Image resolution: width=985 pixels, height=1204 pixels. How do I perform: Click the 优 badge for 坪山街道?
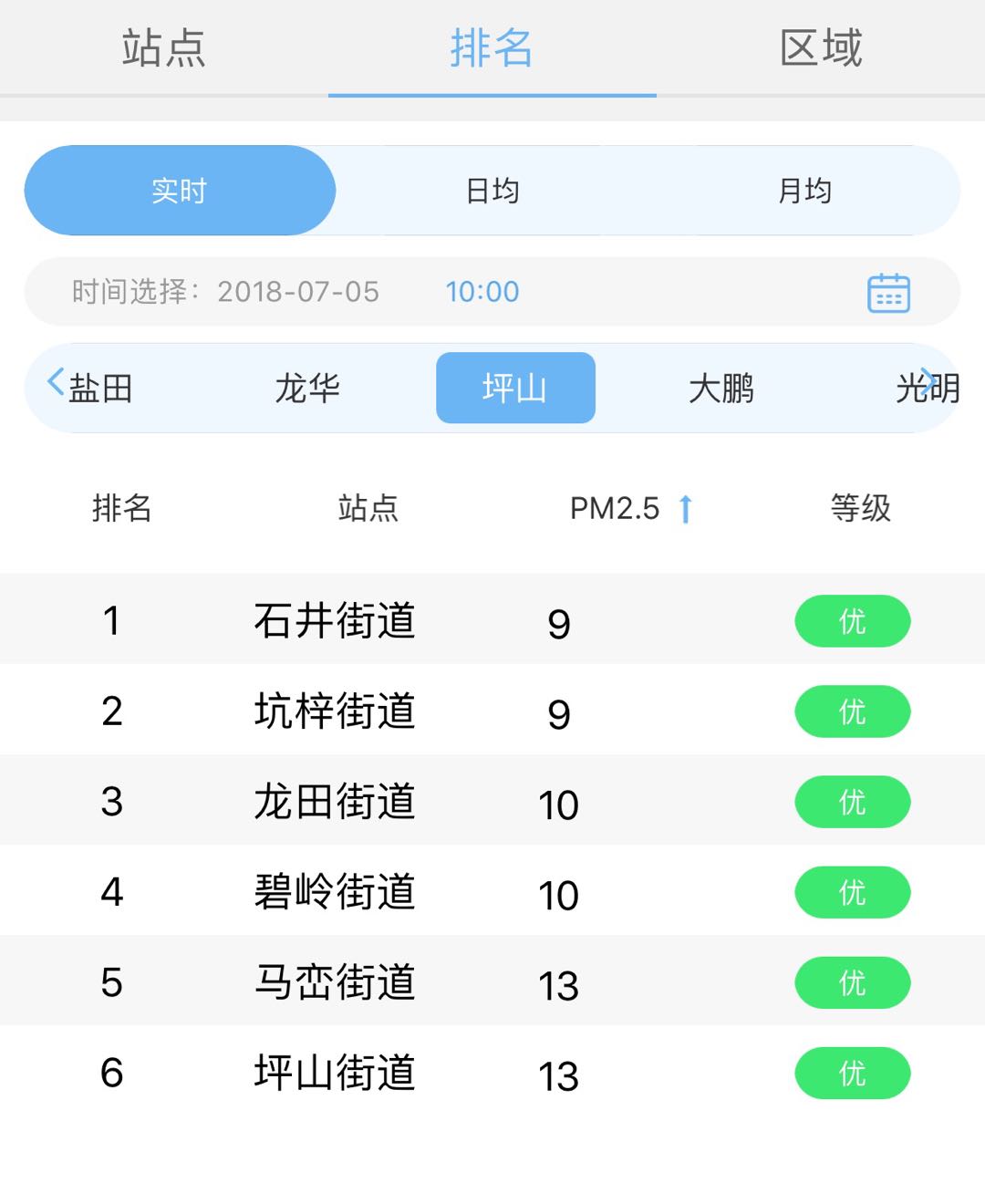pos(852,1074)
